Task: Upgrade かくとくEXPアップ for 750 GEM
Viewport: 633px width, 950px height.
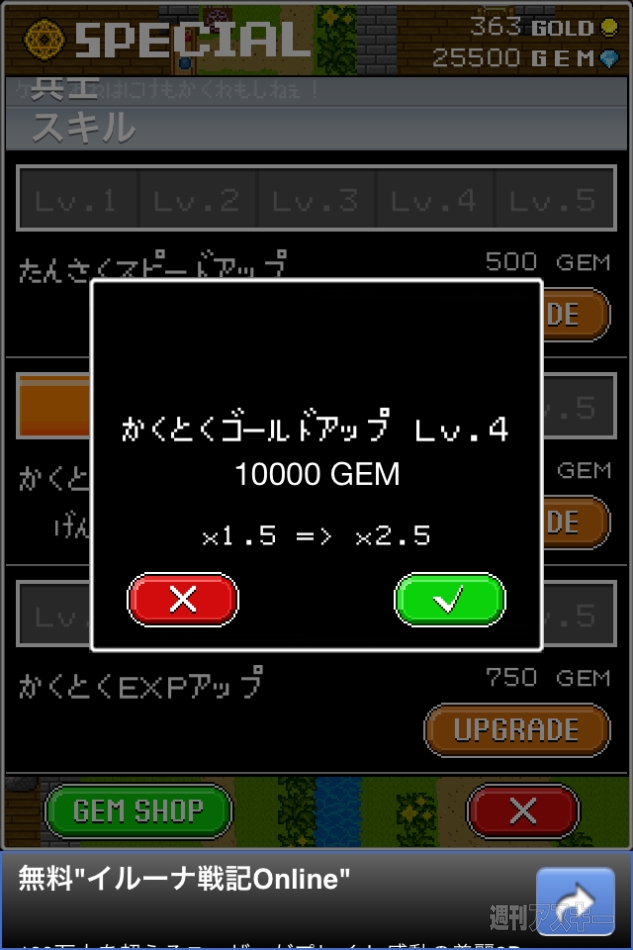Action: [x=517, y=730]
